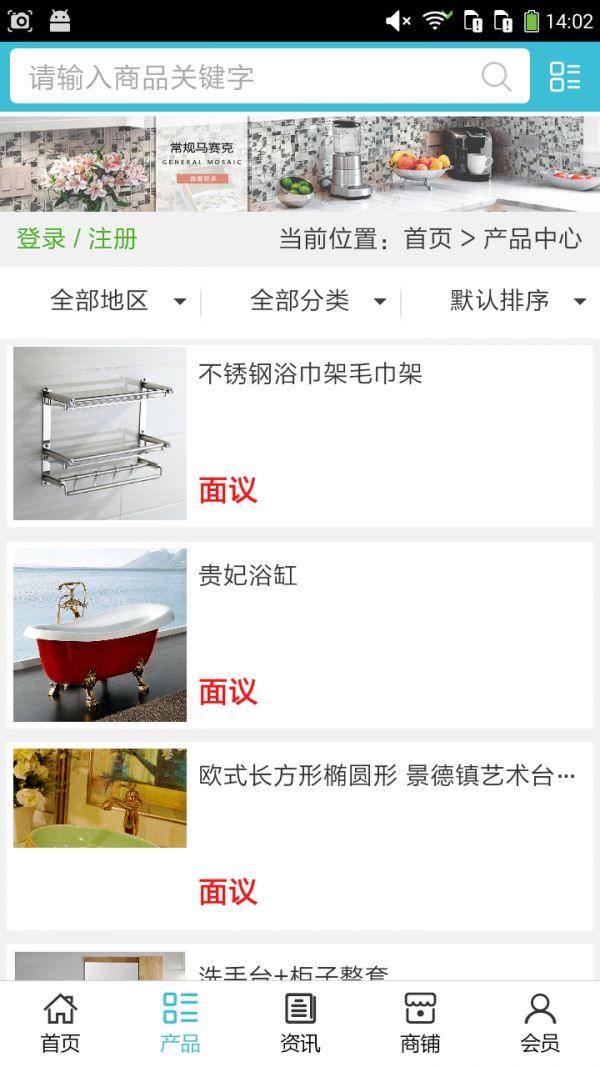The image size is (600, 1067).
Task: Switch to the 首页 tab
Action: pos(60,1024)
